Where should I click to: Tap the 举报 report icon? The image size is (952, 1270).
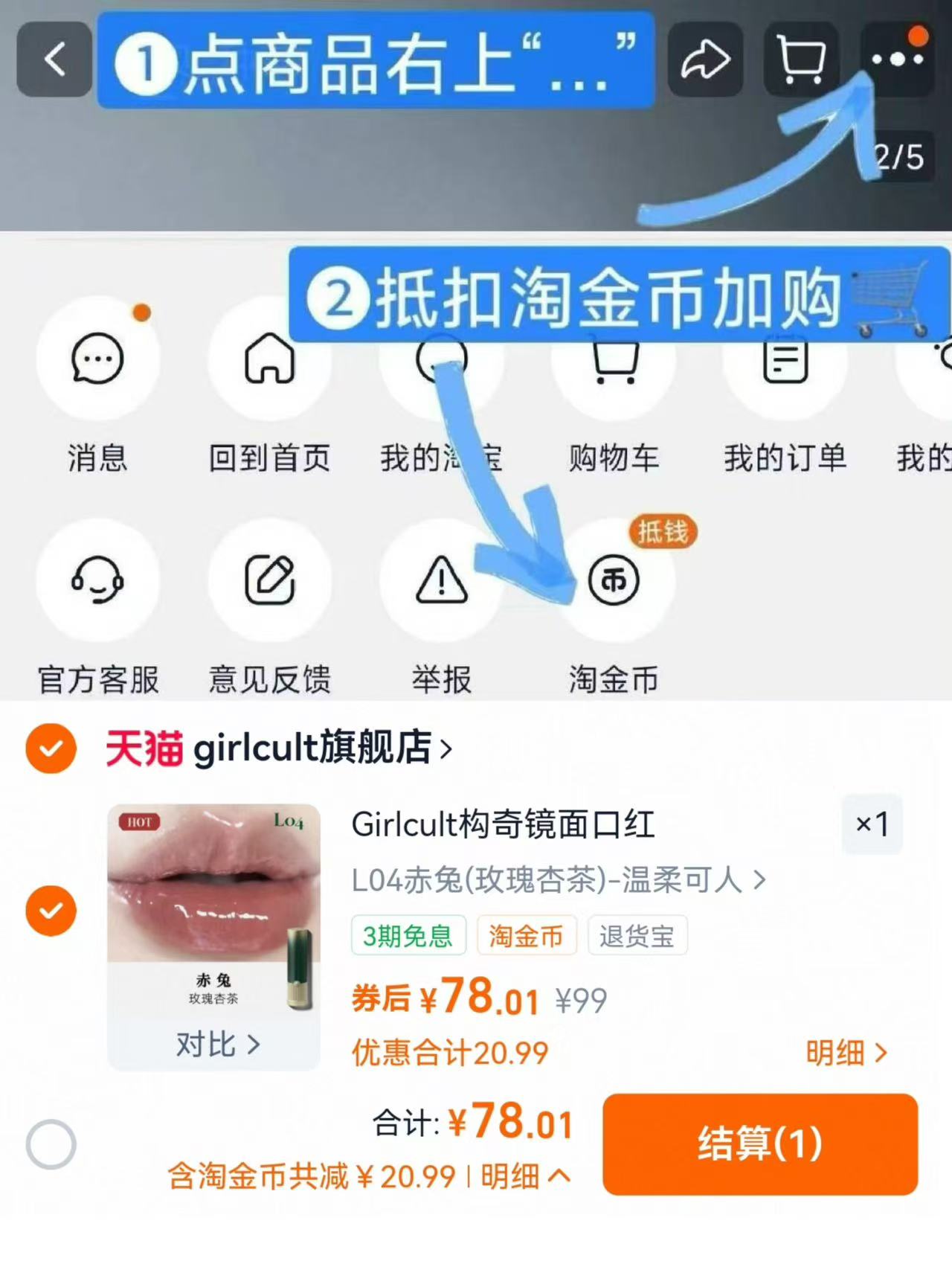442,583
